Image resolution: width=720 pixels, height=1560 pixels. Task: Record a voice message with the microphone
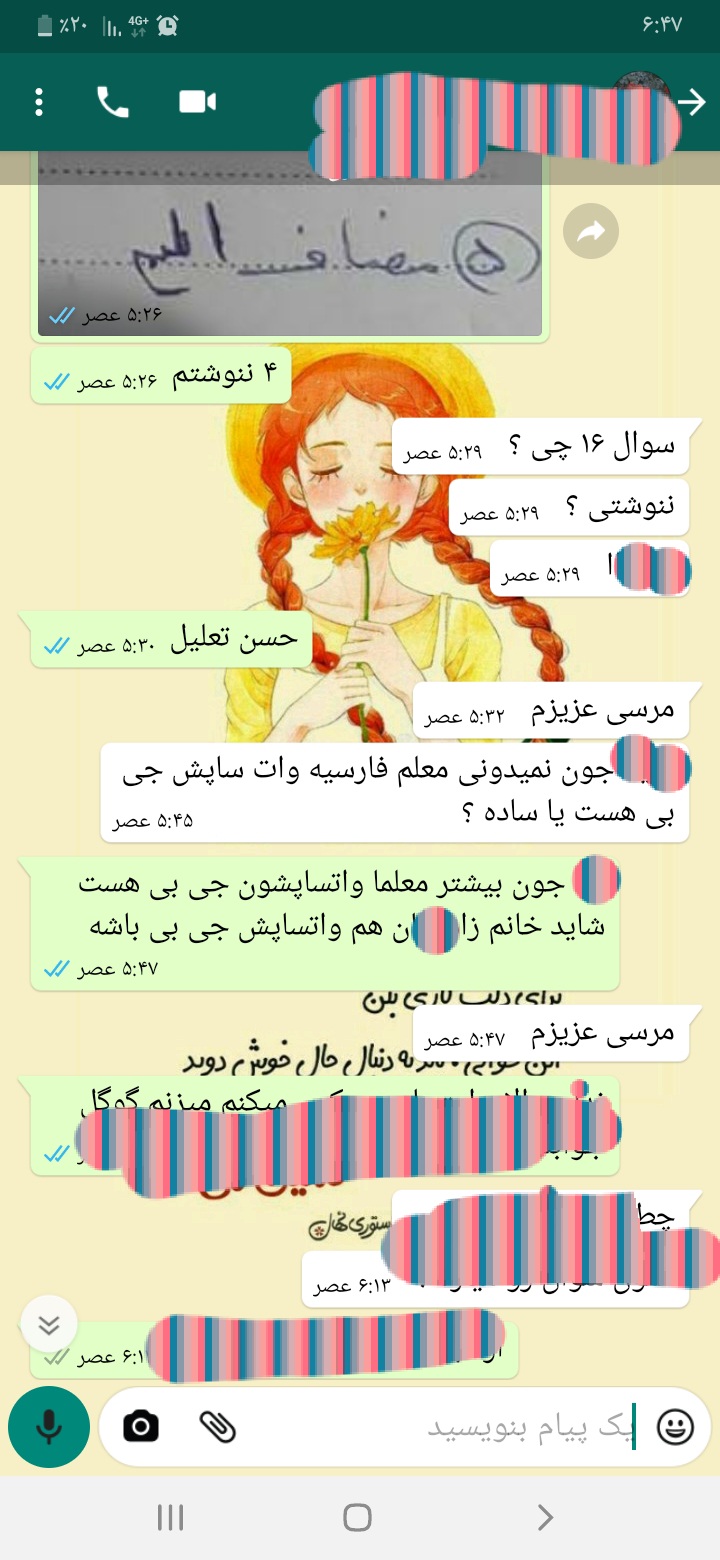tap(49, 1427)
